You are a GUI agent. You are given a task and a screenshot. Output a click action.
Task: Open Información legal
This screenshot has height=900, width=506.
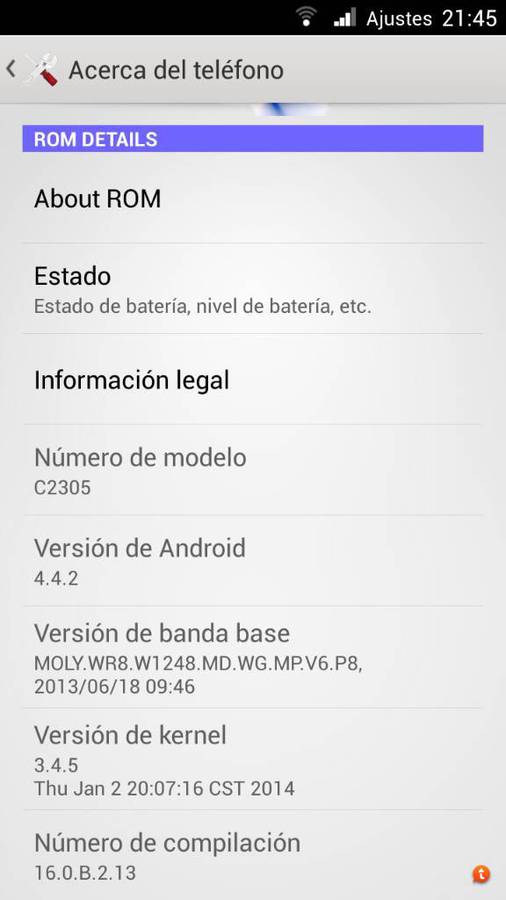253,379
